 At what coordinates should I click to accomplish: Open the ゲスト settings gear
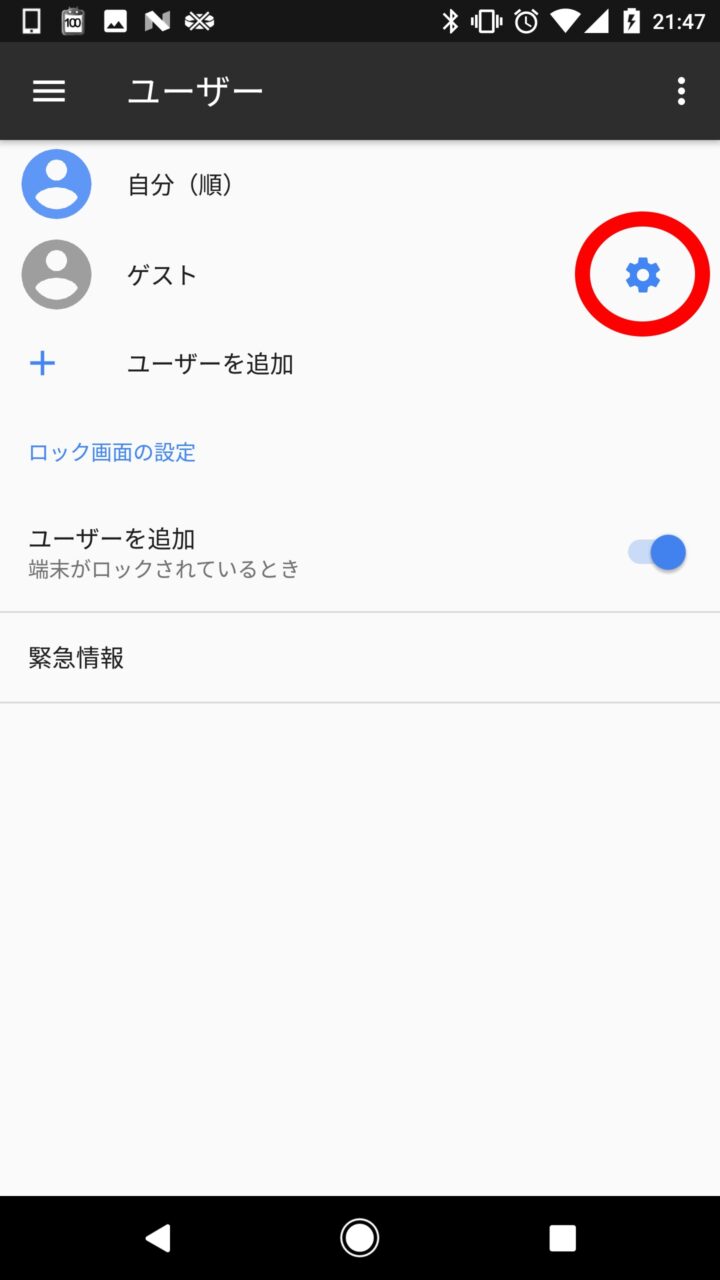click(x=642, y=274)
